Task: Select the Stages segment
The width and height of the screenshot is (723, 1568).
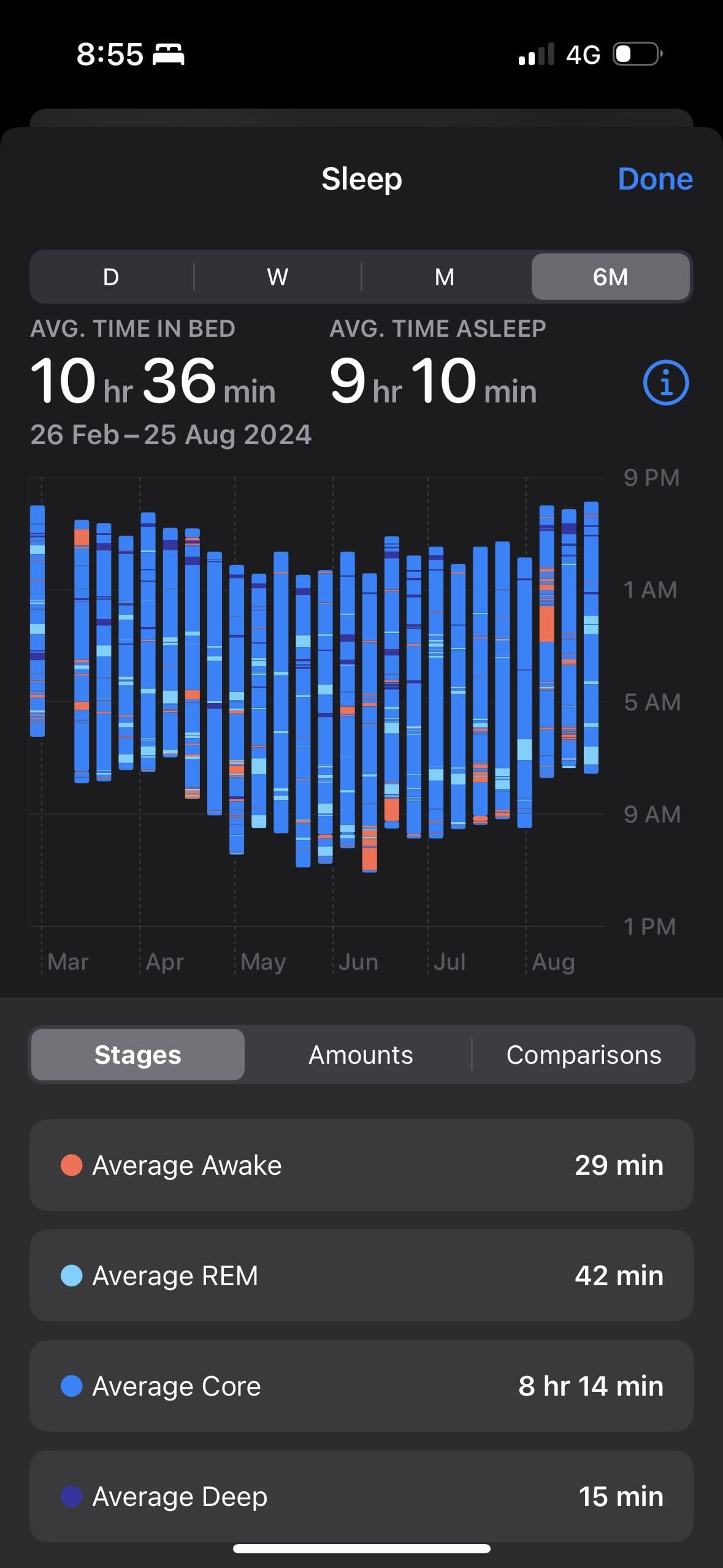Action: pyautogui.click(x=138, y=1055)
